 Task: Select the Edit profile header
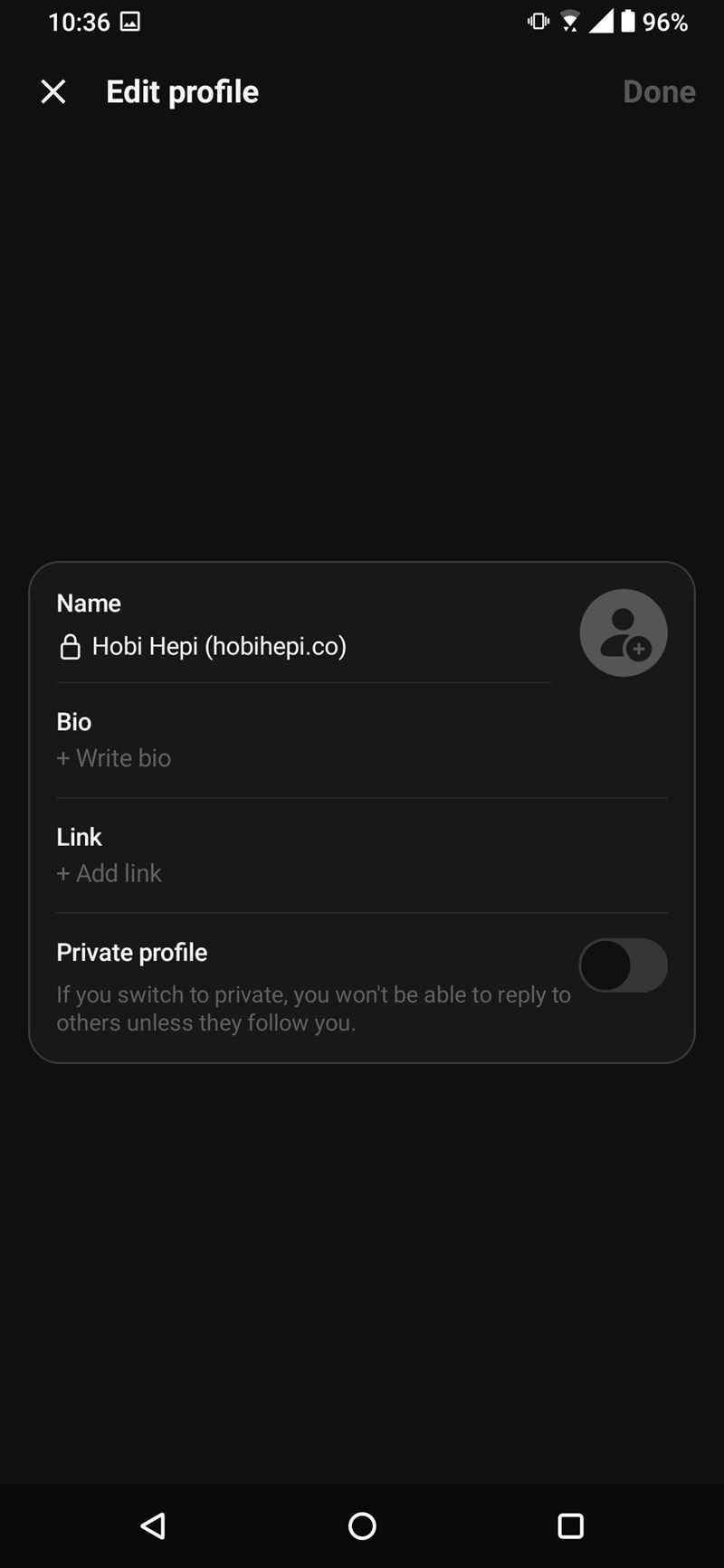[182, 90]
